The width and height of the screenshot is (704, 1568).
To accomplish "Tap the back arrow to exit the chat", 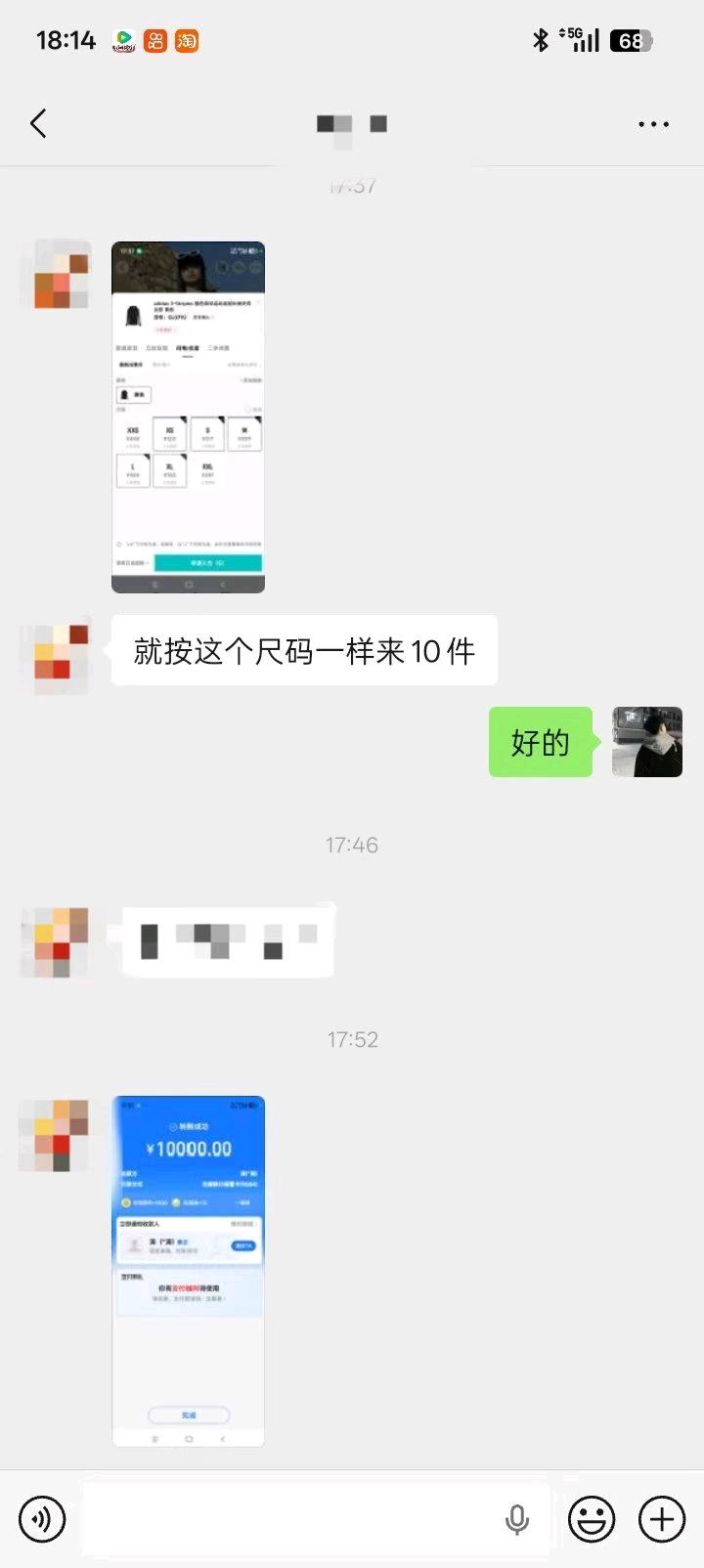I will (37, 124).
